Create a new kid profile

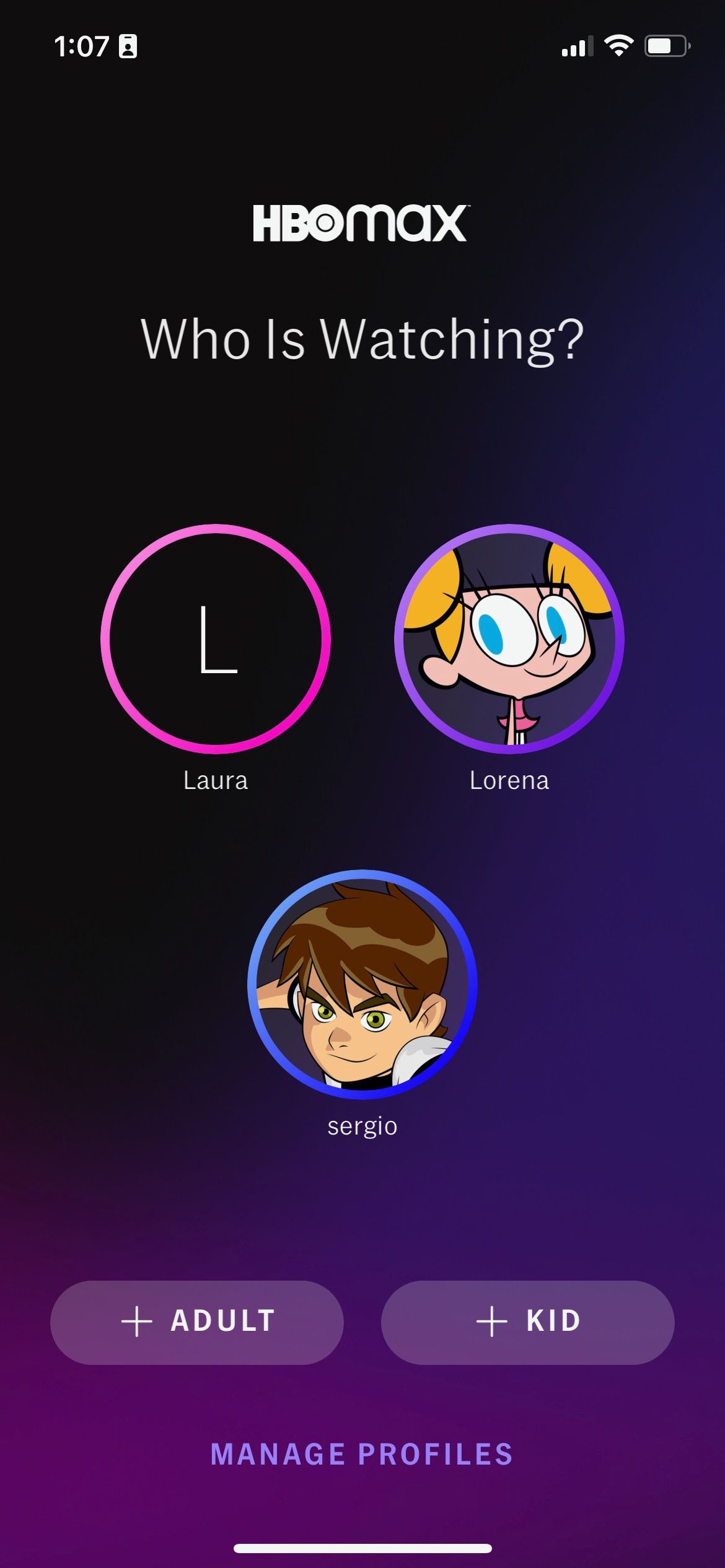point(527,1321)
